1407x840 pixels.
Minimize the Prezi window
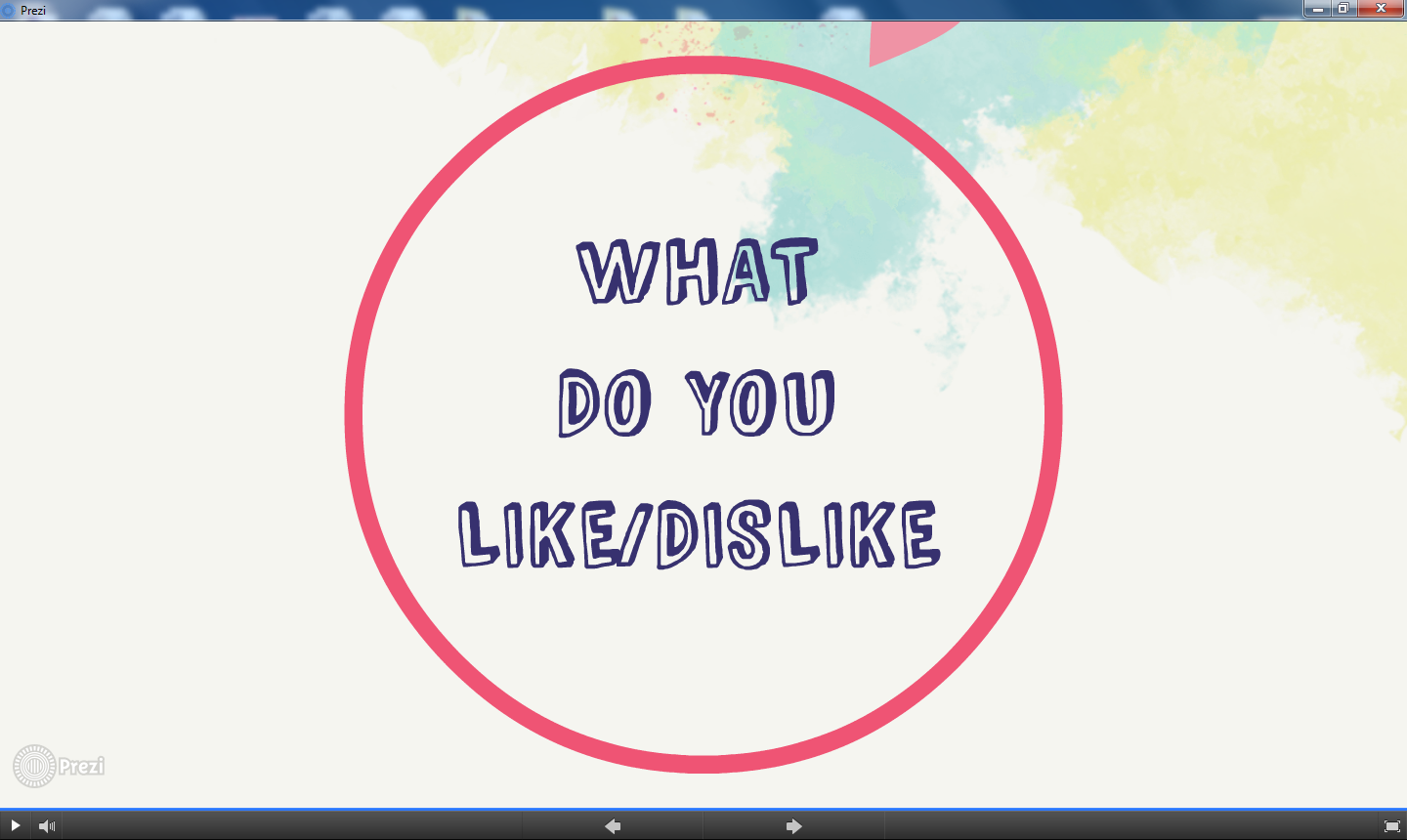click(x=1317, y=9)
